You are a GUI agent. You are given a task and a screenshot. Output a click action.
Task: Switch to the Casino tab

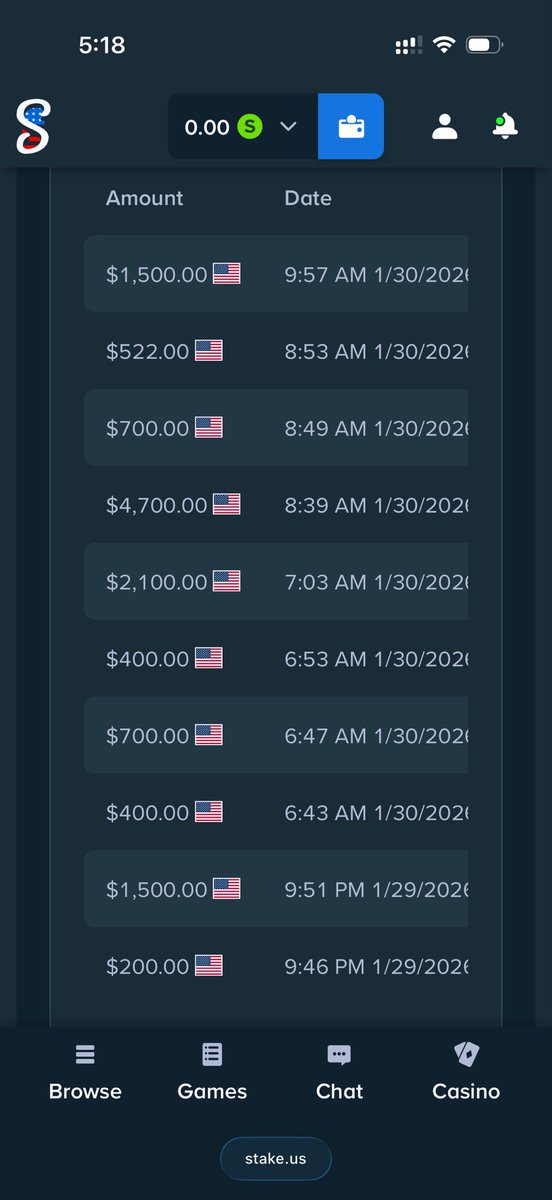[466, 1072]
